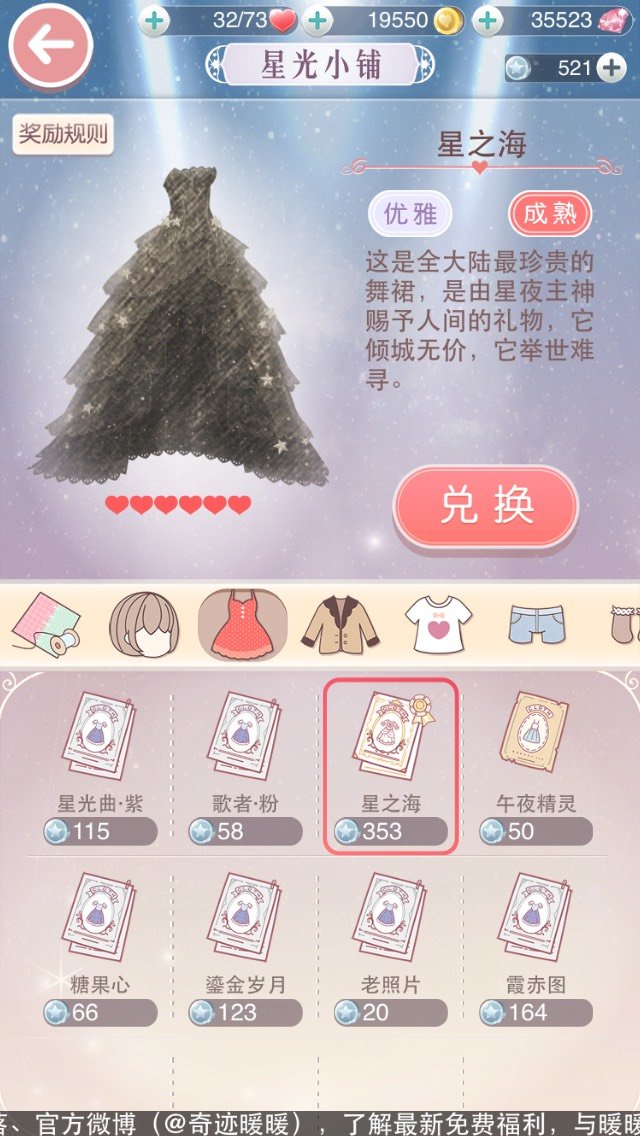Image resolution: width=640 pixels, height=1136 pixels.
Task: Exchange item with 兑换 button
Action: coord(486,506)
